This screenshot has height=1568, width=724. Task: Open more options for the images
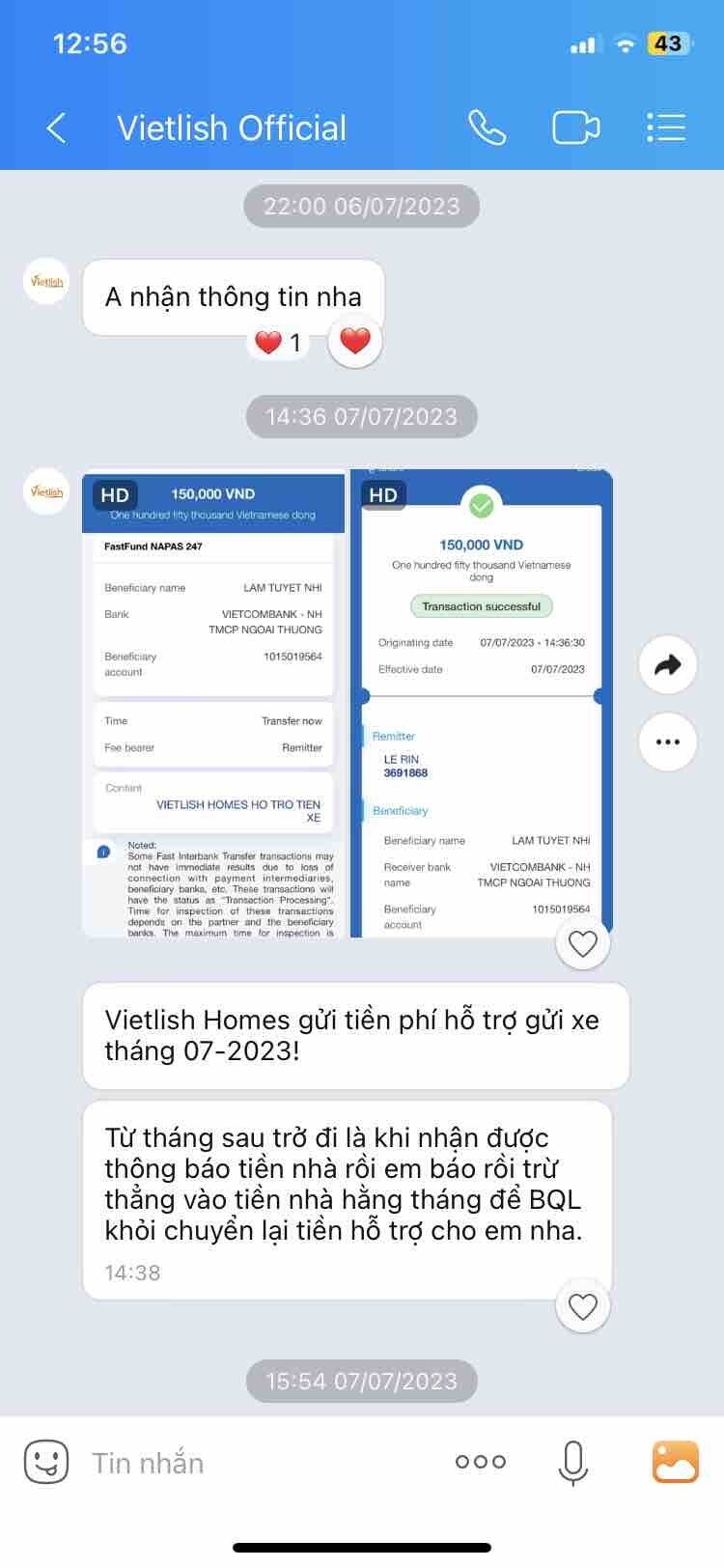pyautogui.click(x=667, y=742)
